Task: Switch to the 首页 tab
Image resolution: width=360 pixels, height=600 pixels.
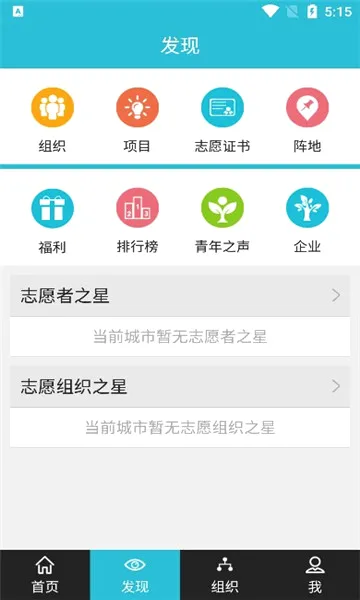Action: click(x=45, y=575)
